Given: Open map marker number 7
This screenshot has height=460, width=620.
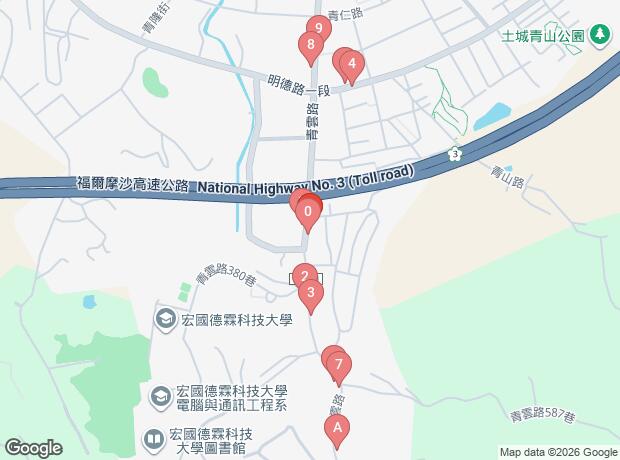Looking at the screenshot, I should point(339,365).
